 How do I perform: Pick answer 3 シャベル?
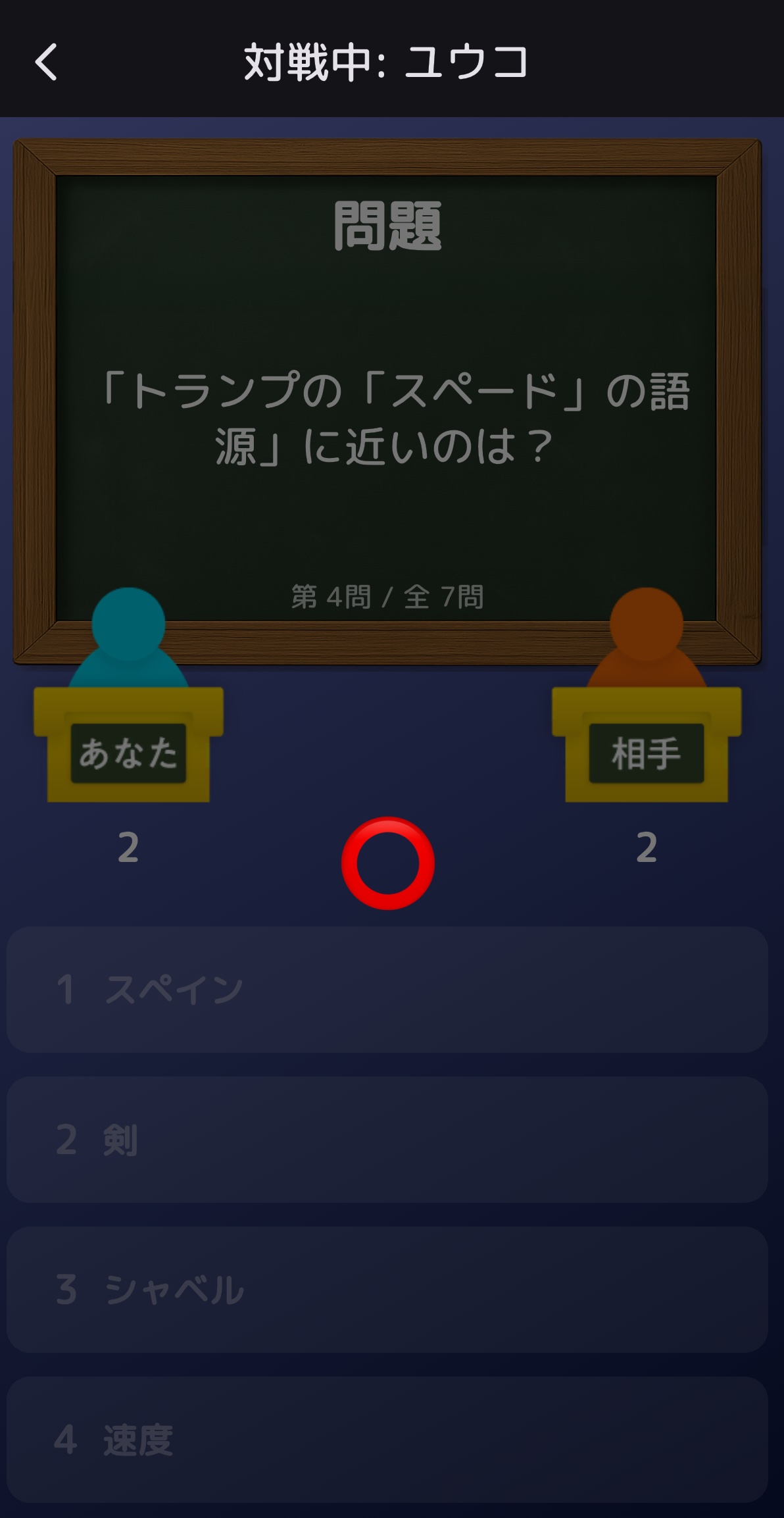[387, 1289]
